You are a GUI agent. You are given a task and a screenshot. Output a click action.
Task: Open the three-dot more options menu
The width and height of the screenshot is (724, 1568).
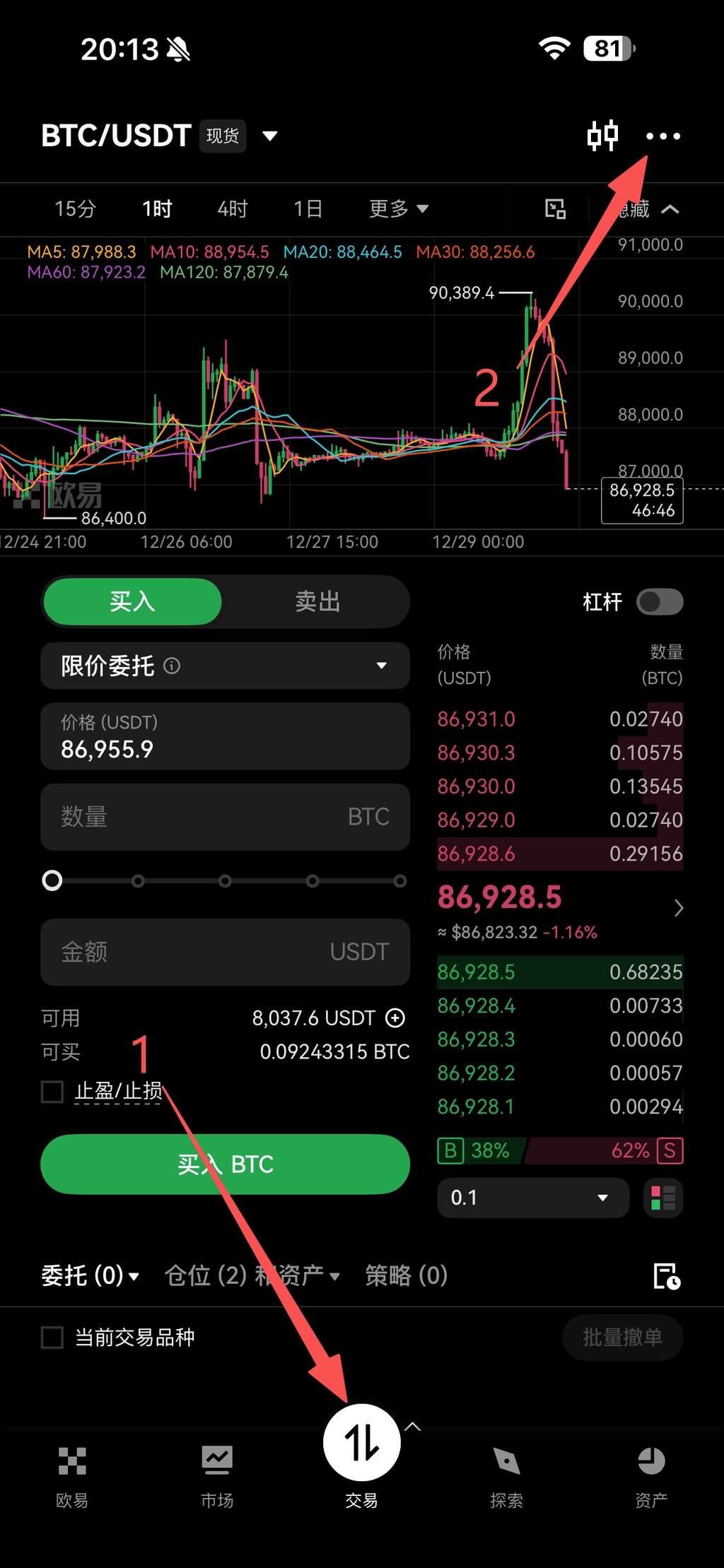pyautogui.click(x=662, y=136)
